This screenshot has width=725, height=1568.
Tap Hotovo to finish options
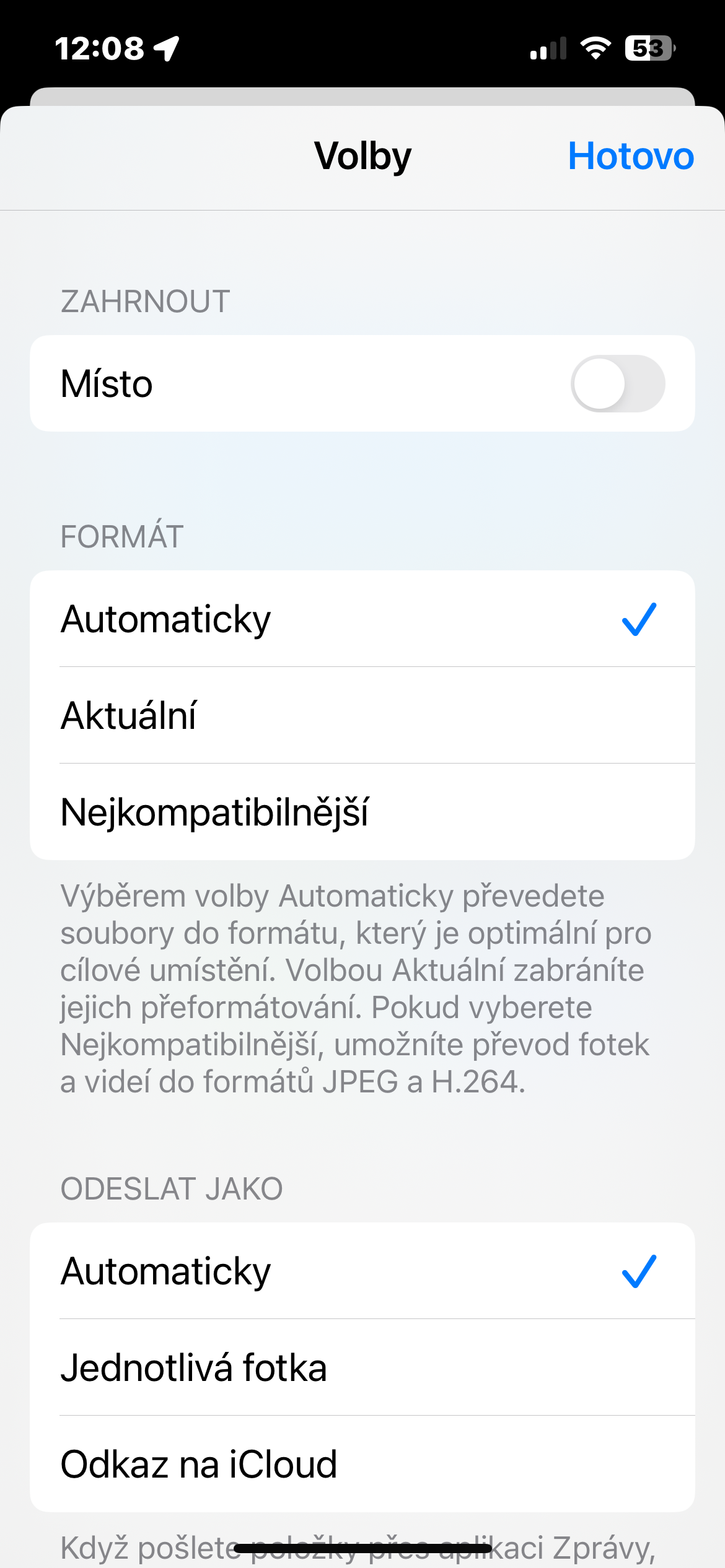pyautogui.click(x=630, y=156)
